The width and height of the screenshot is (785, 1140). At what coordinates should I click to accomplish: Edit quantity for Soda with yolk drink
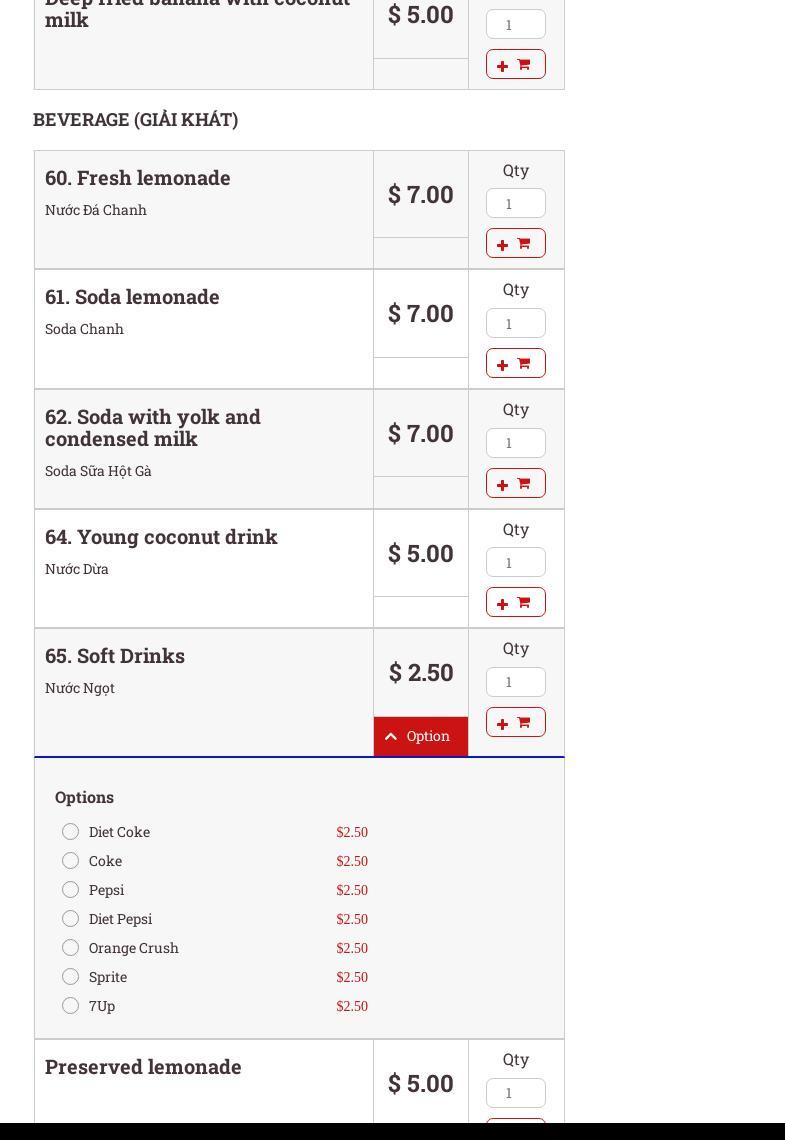[x=515, y=443]
